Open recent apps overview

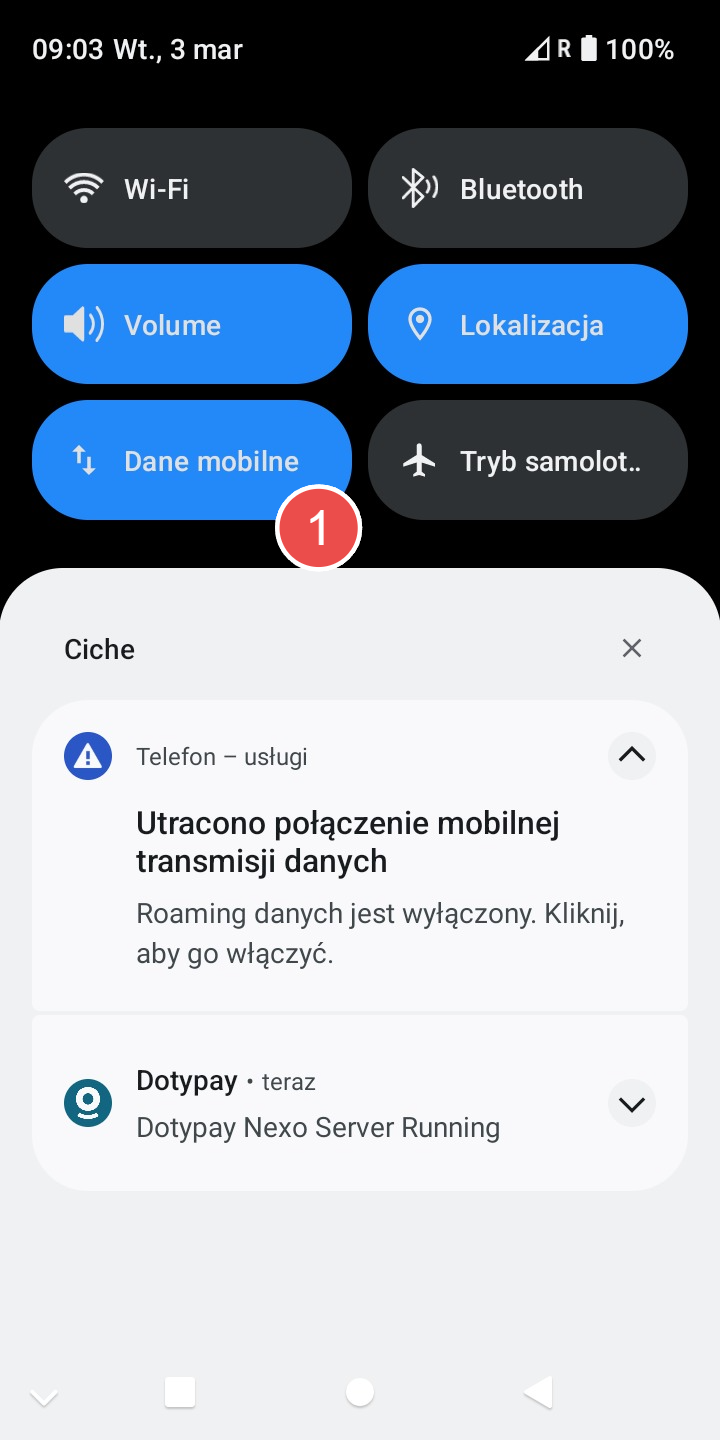click(180, 1391)
